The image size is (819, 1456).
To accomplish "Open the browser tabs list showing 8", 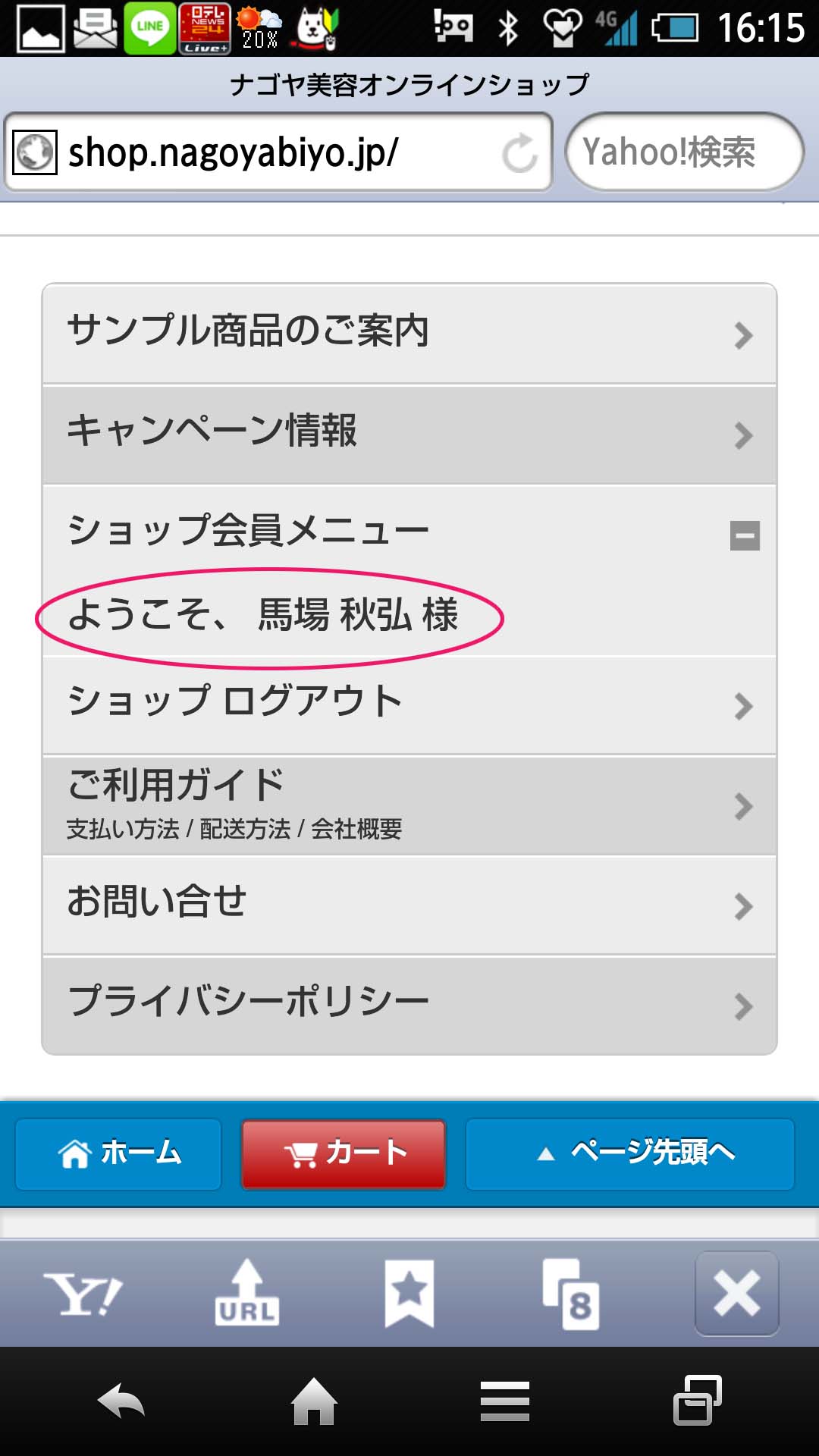I will (x=571, y=1294).
